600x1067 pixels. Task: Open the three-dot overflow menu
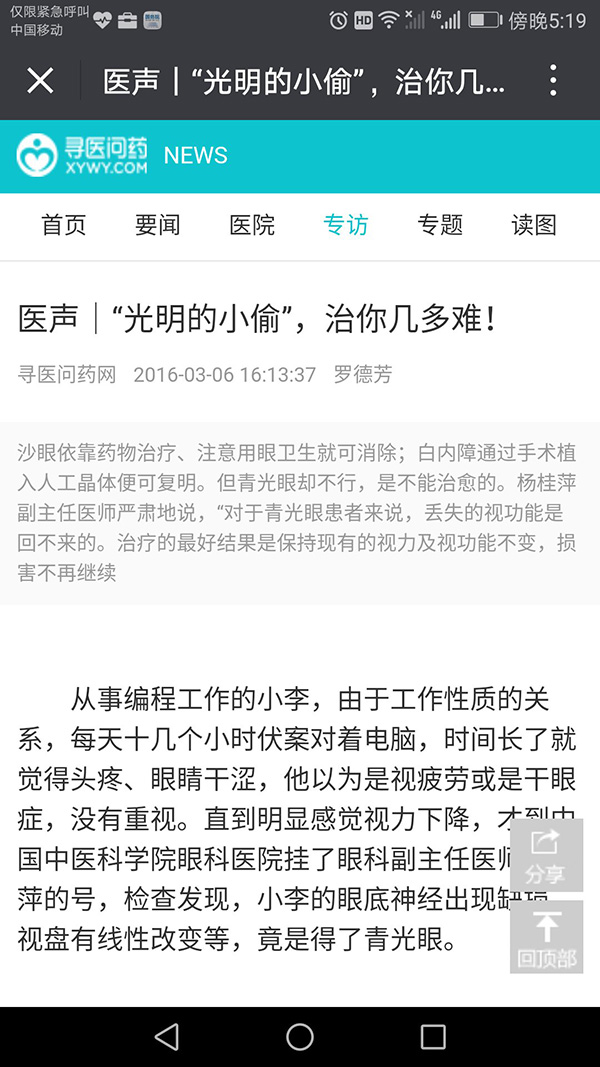[x=553, y=81]
